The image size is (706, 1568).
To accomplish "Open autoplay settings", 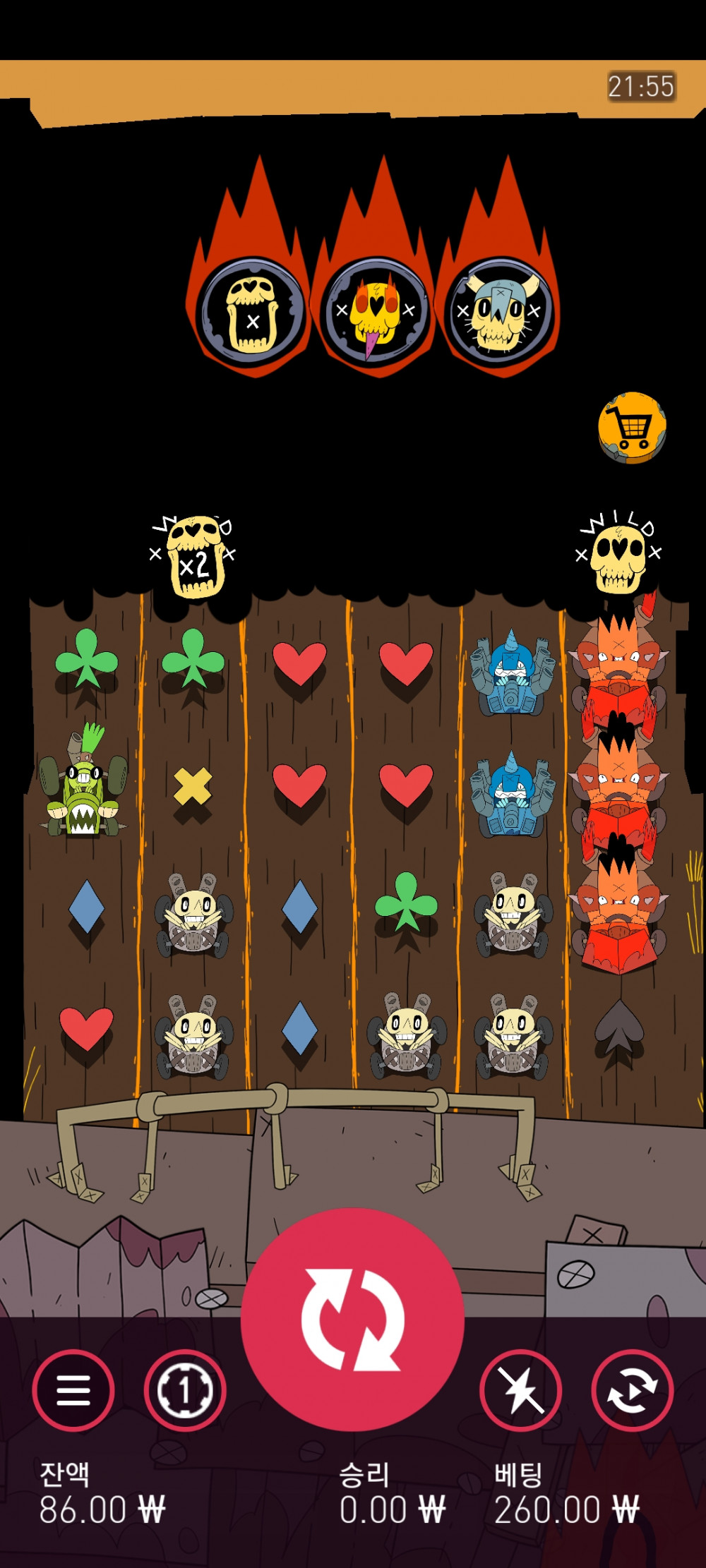I will click(632, 1391).
